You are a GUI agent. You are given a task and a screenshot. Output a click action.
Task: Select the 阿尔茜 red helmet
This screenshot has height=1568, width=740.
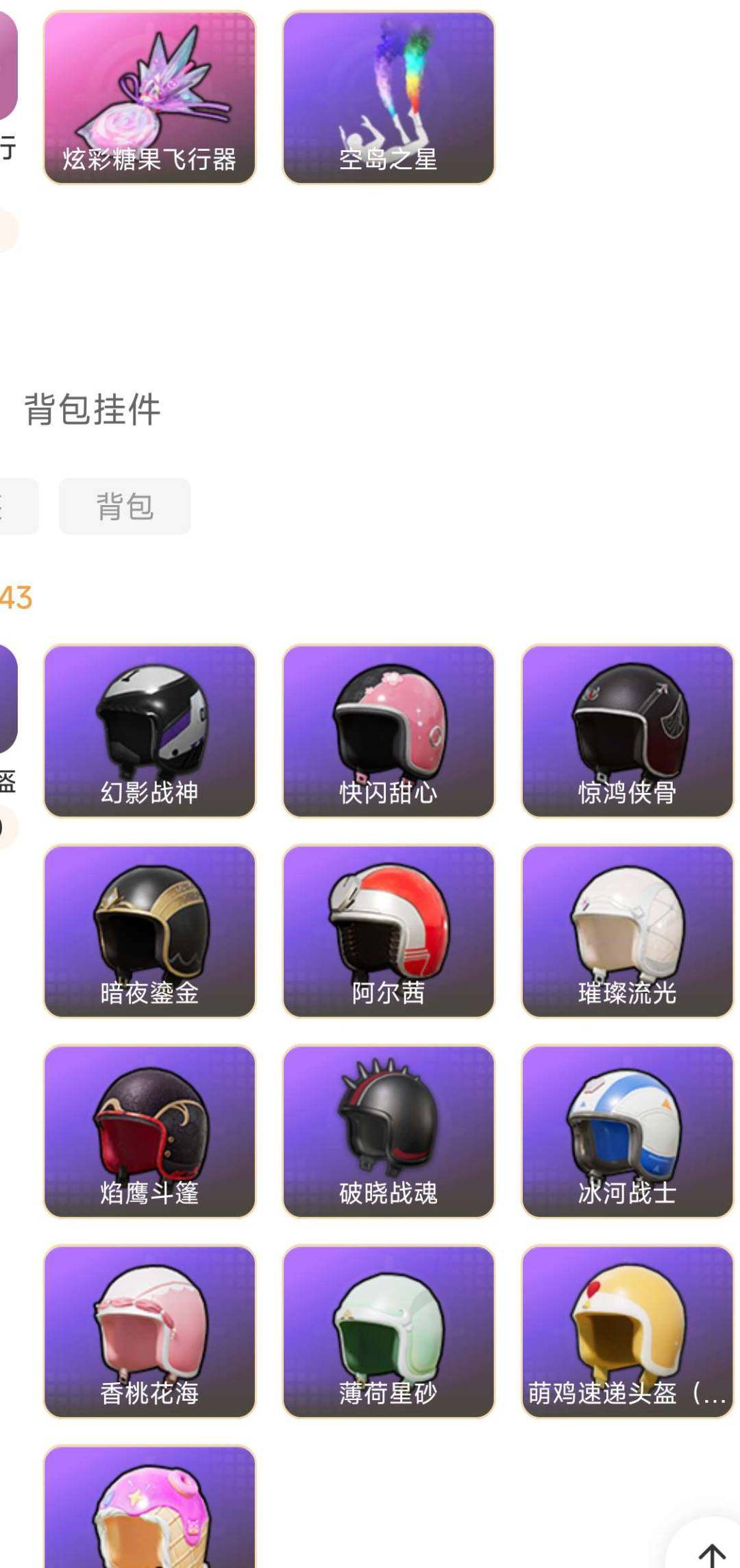388,929
